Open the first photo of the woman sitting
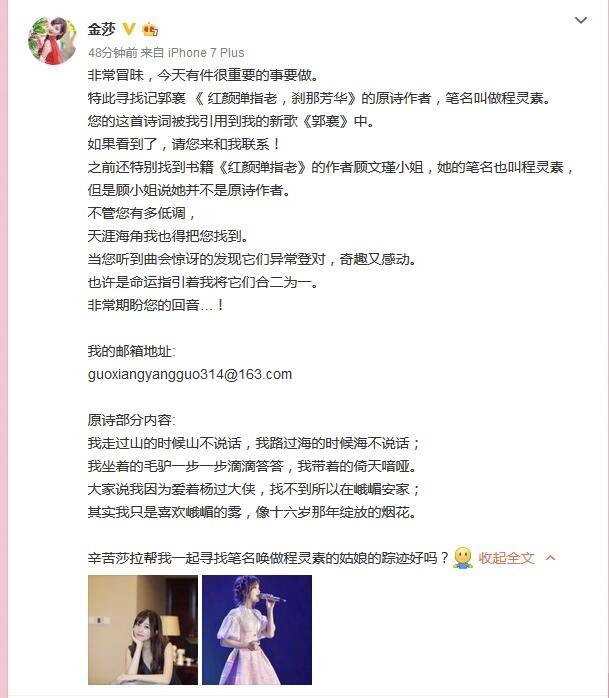Screen dimensions: 609x698 pos(142,629)
